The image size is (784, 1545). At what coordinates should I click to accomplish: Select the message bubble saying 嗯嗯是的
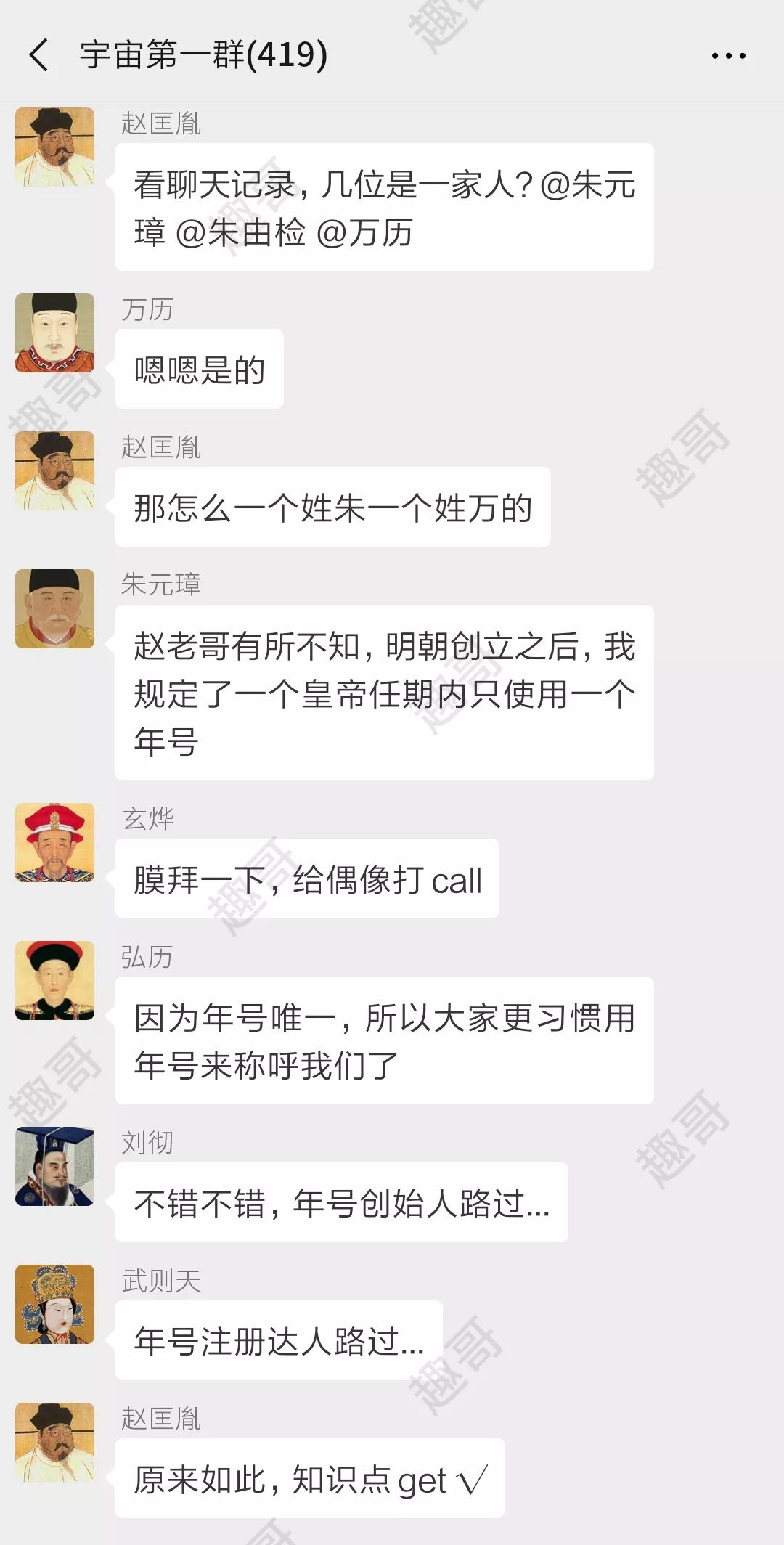pyautogui.click(x=198, y=369)
